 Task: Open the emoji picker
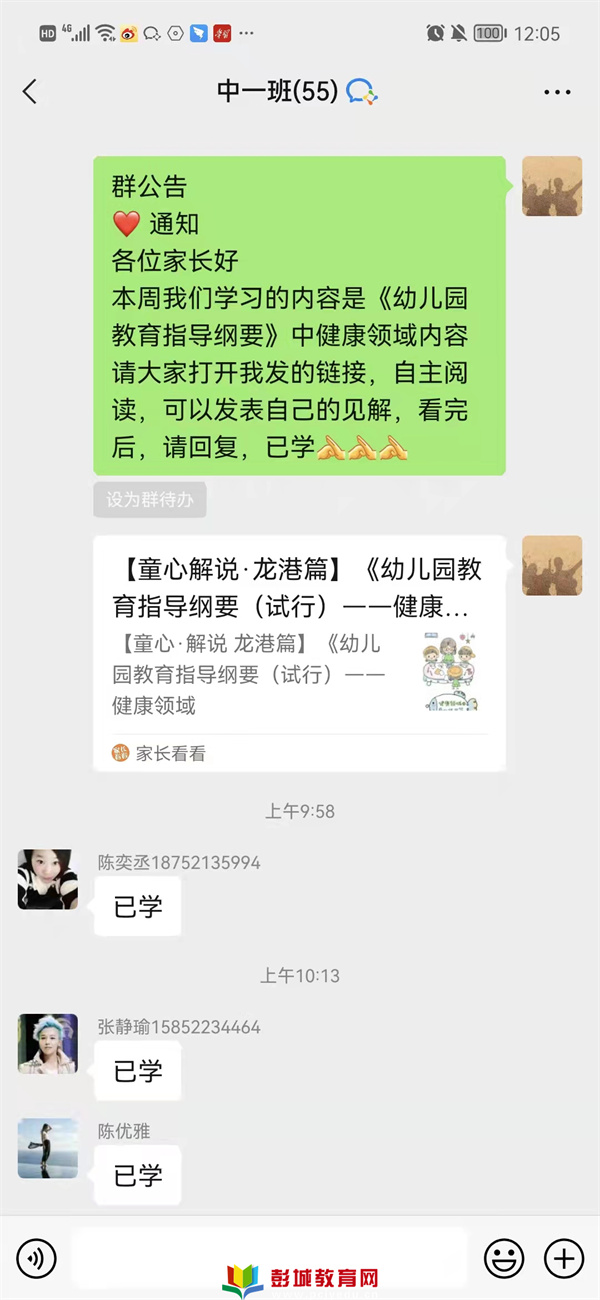click(x=504, y=1257)
